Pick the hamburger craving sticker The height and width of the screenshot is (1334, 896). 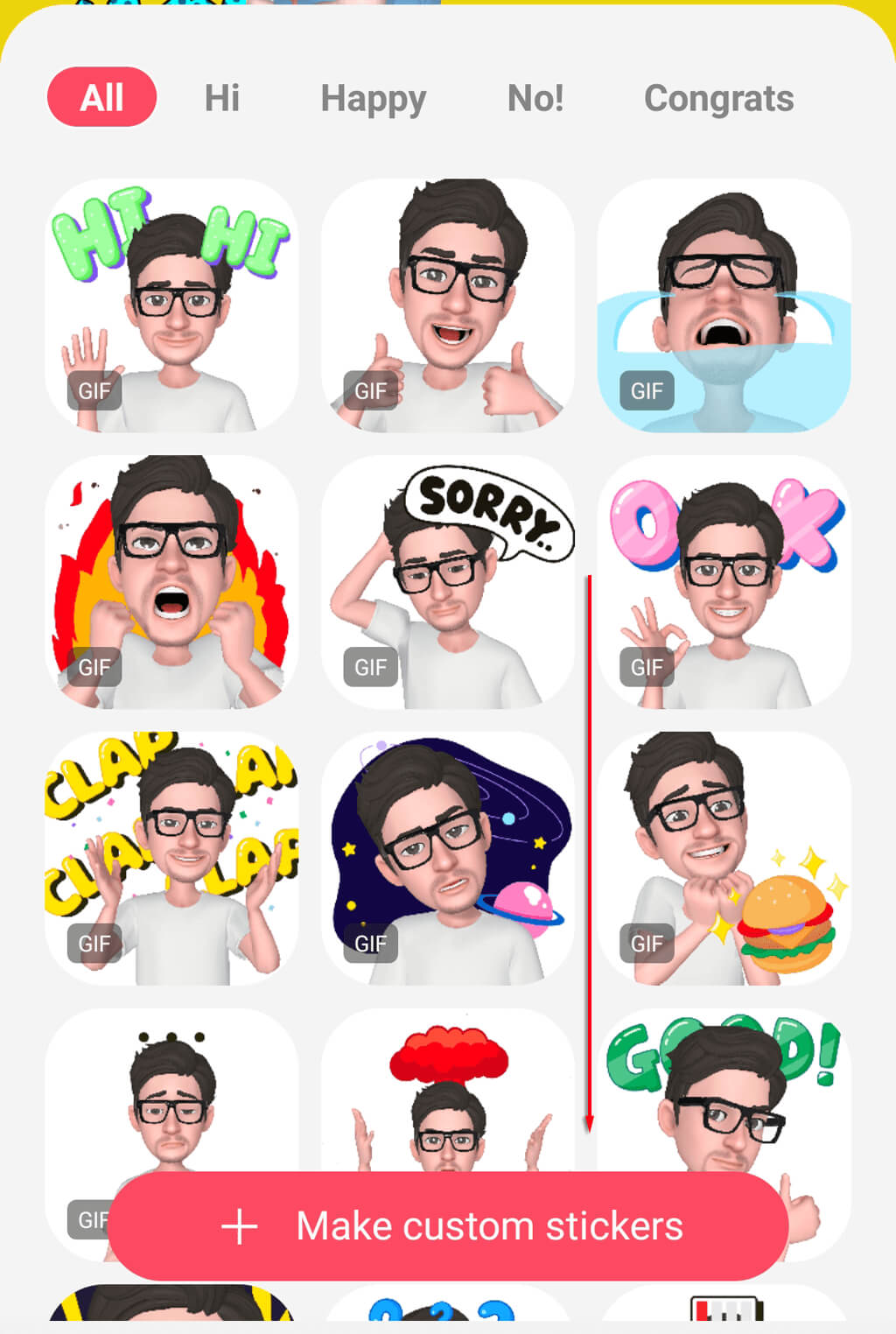tap(724, 858)
